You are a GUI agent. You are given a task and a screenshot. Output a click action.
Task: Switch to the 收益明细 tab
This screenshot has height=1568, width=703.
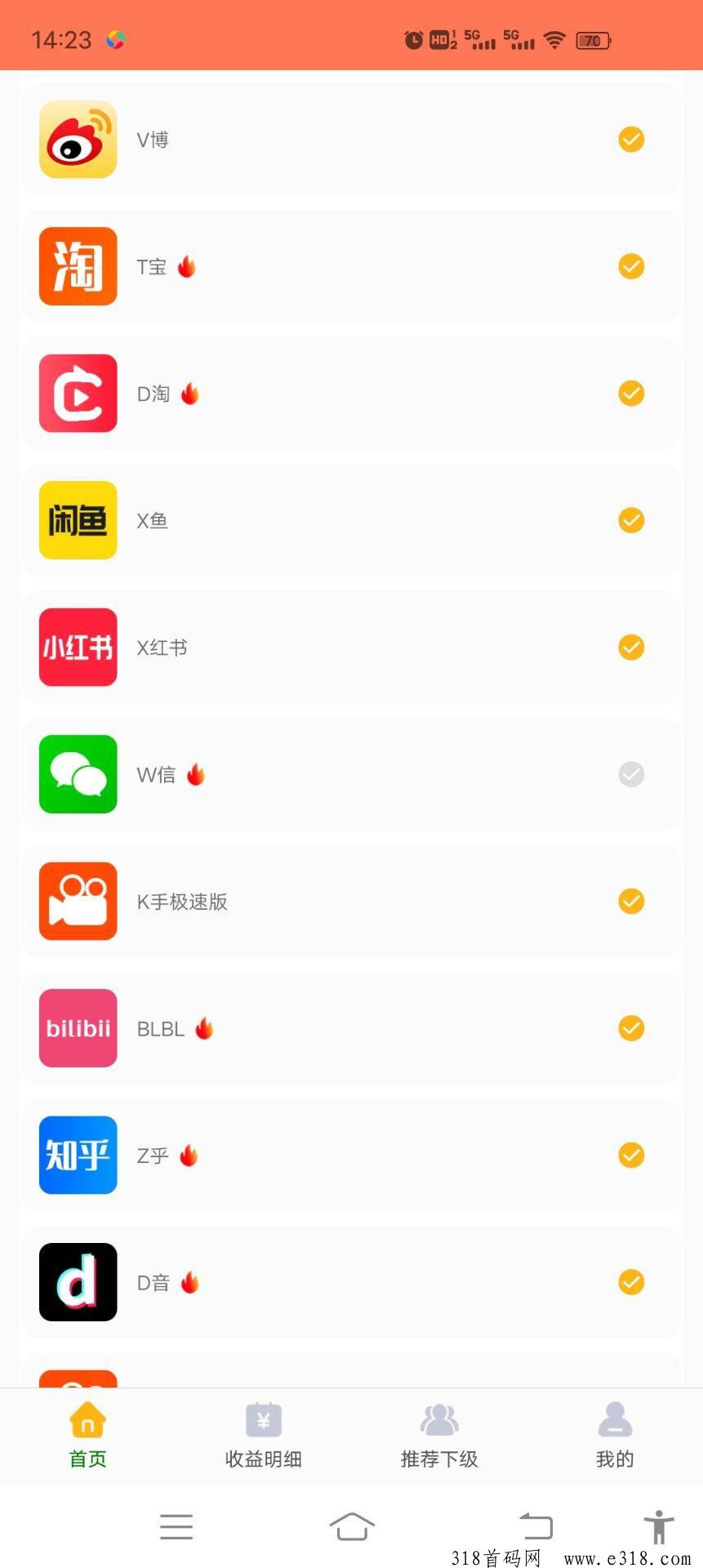(264, 1435)
